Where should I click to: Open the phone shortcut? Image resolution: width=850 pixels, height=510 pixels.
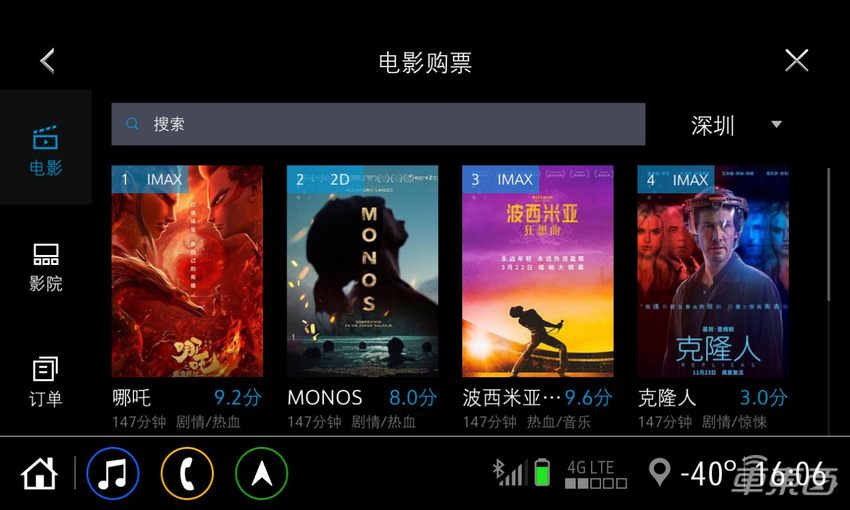(187, 473)
